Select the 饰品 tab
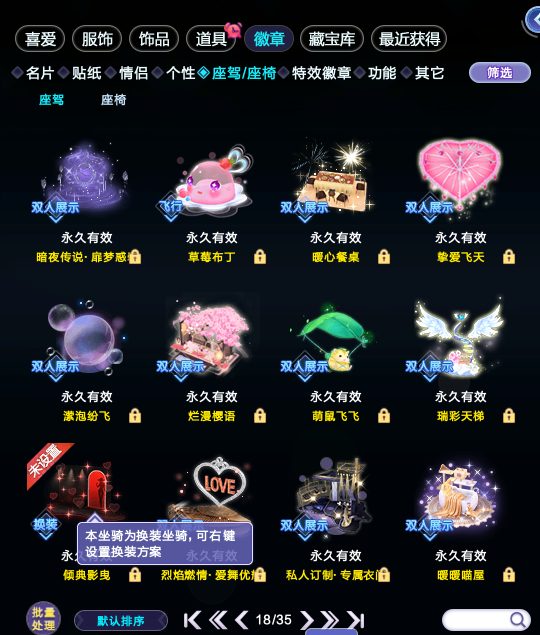540x635 pixels. point(154,39)
